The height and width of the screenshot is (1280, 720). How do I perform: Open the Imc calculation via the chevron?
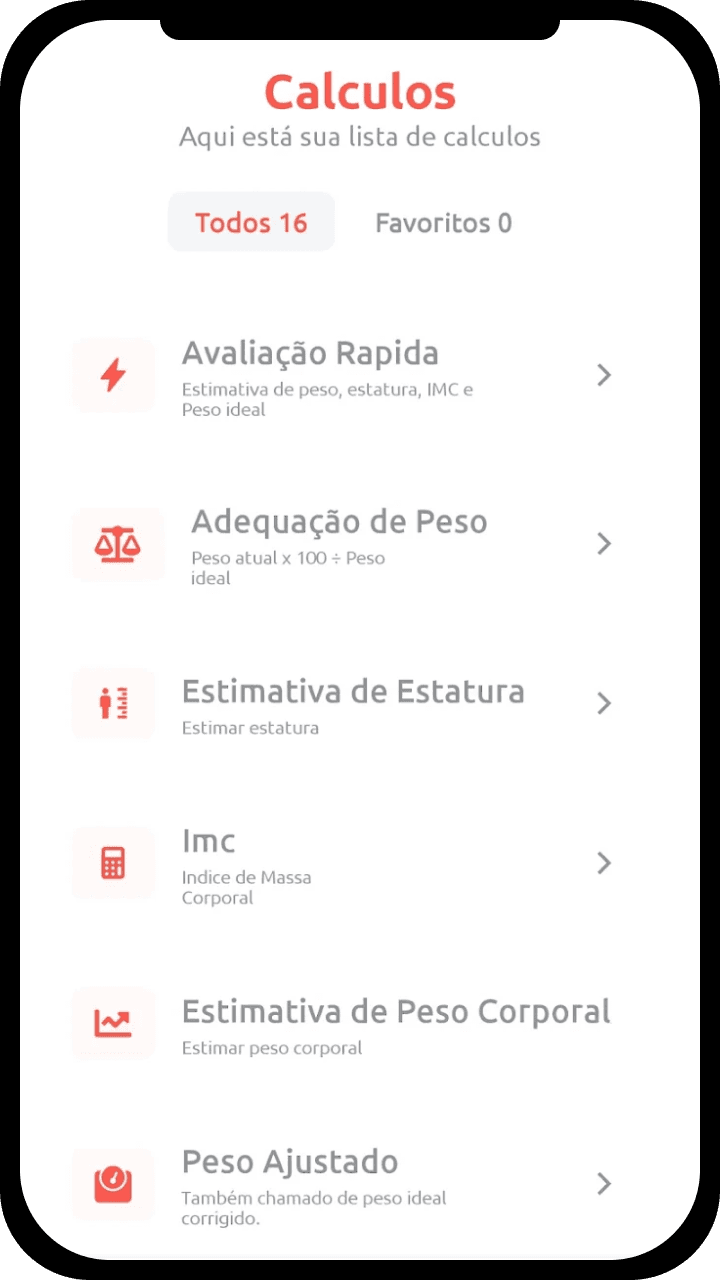click(604, 863)
